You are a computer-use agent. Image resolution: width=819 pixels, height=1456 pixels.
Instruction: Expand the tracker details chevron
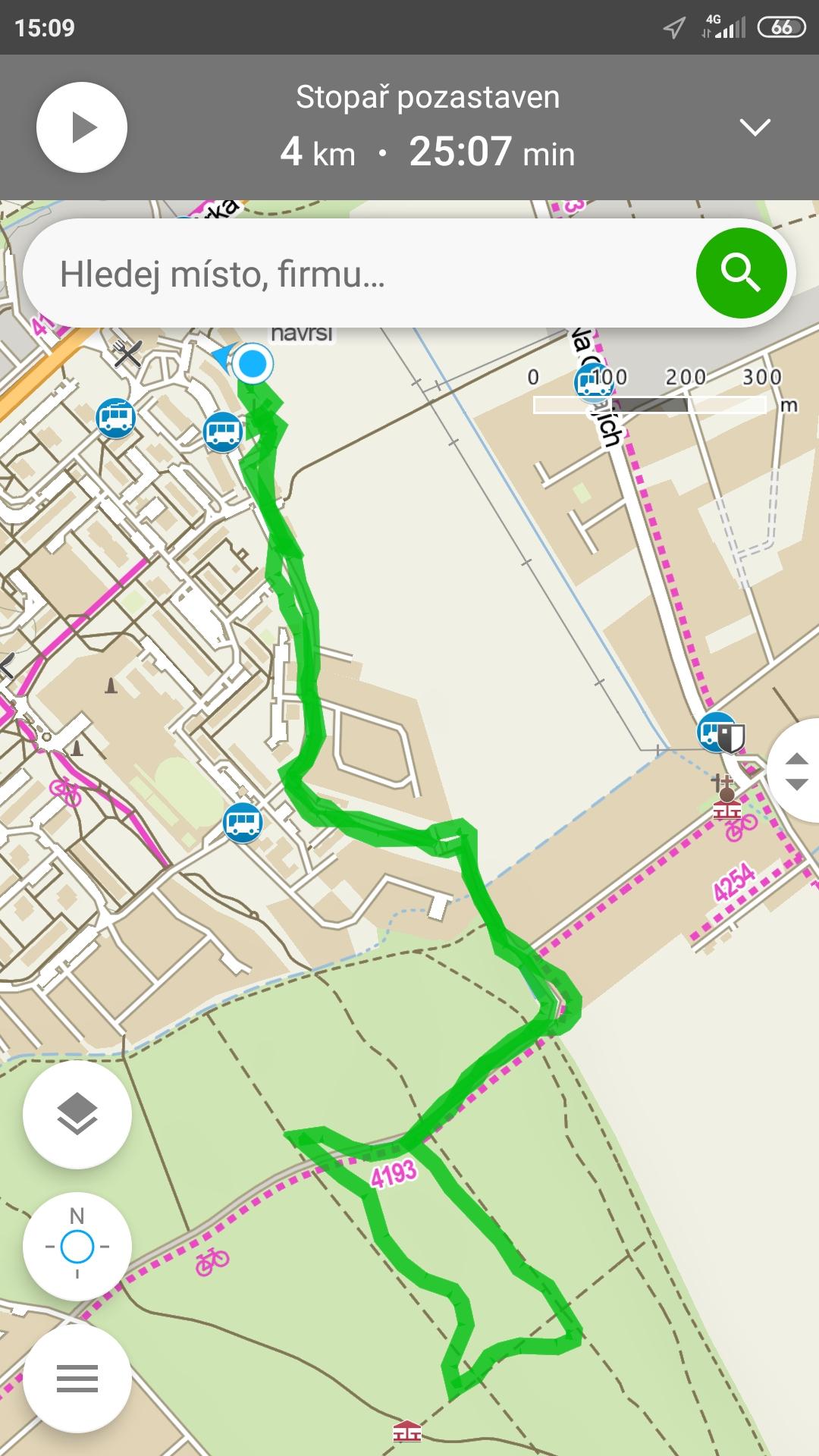(755, 127)
